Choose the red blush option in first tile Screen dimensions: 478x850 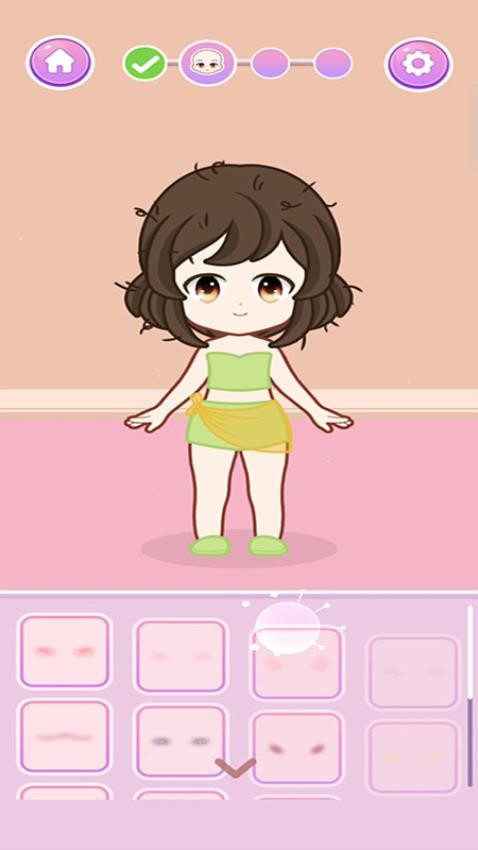click(x=64, y=652)
